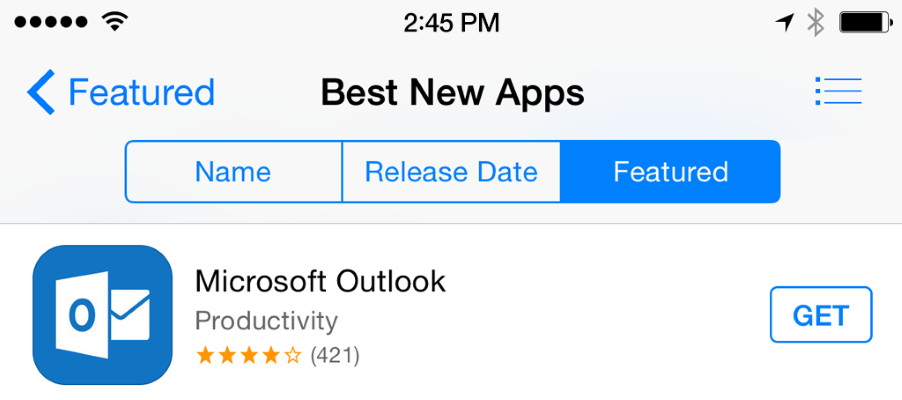The height and width of the screenshot is (400, 902).
Task: Select the Featured sort segment
Action: click(x=670, y=172)
